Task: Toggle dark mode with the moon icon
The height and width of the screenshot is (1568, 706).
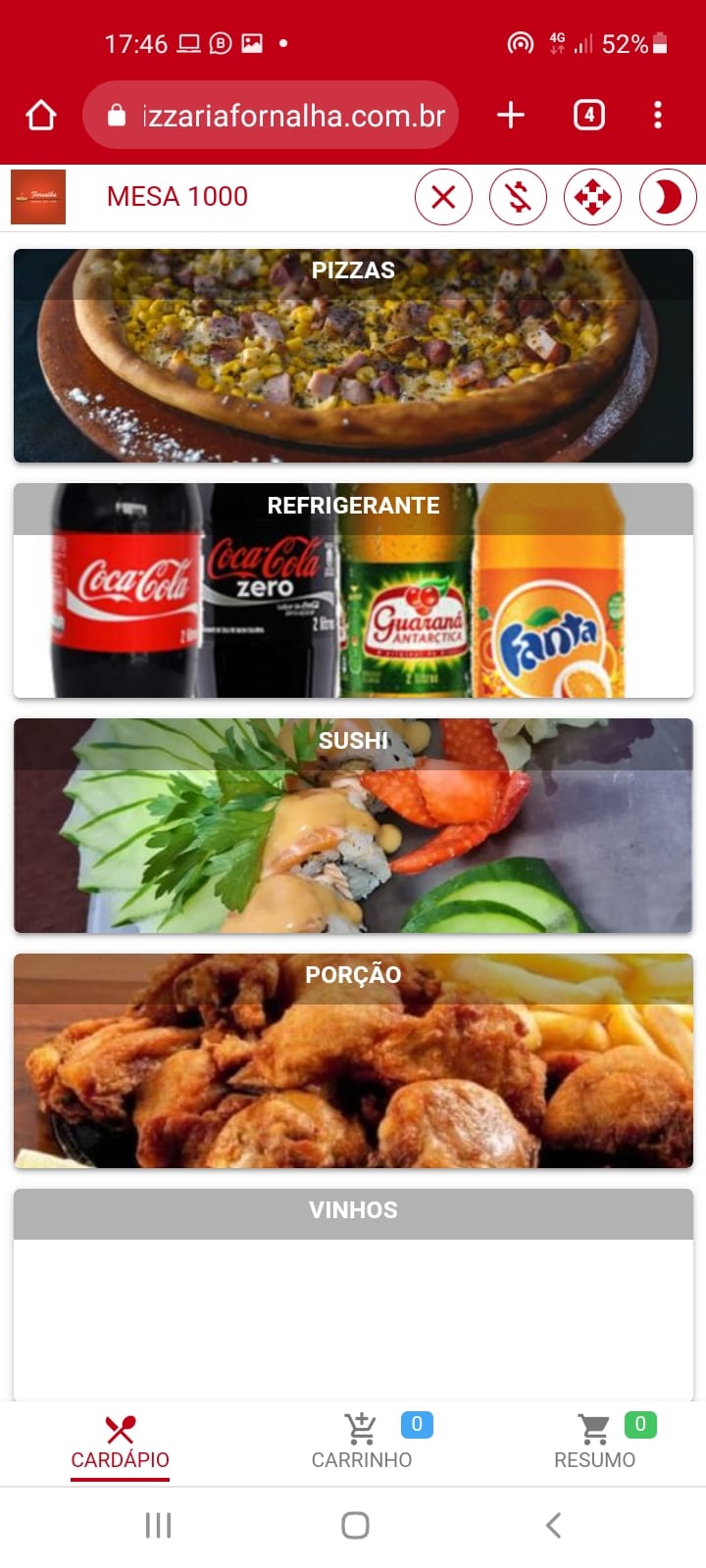Action: point(667,197)
